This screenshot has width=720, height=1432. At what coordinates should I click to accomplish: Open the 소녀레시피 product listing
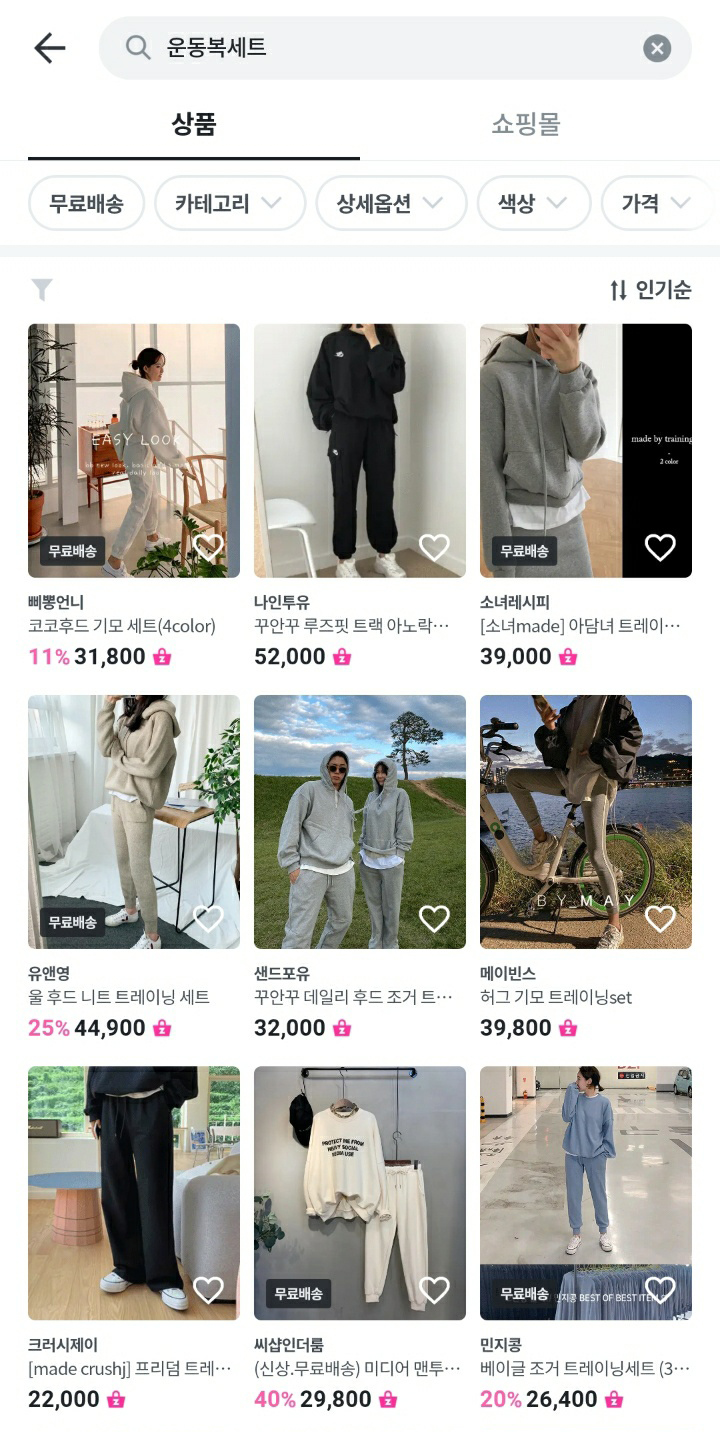[x=586, y=451]
